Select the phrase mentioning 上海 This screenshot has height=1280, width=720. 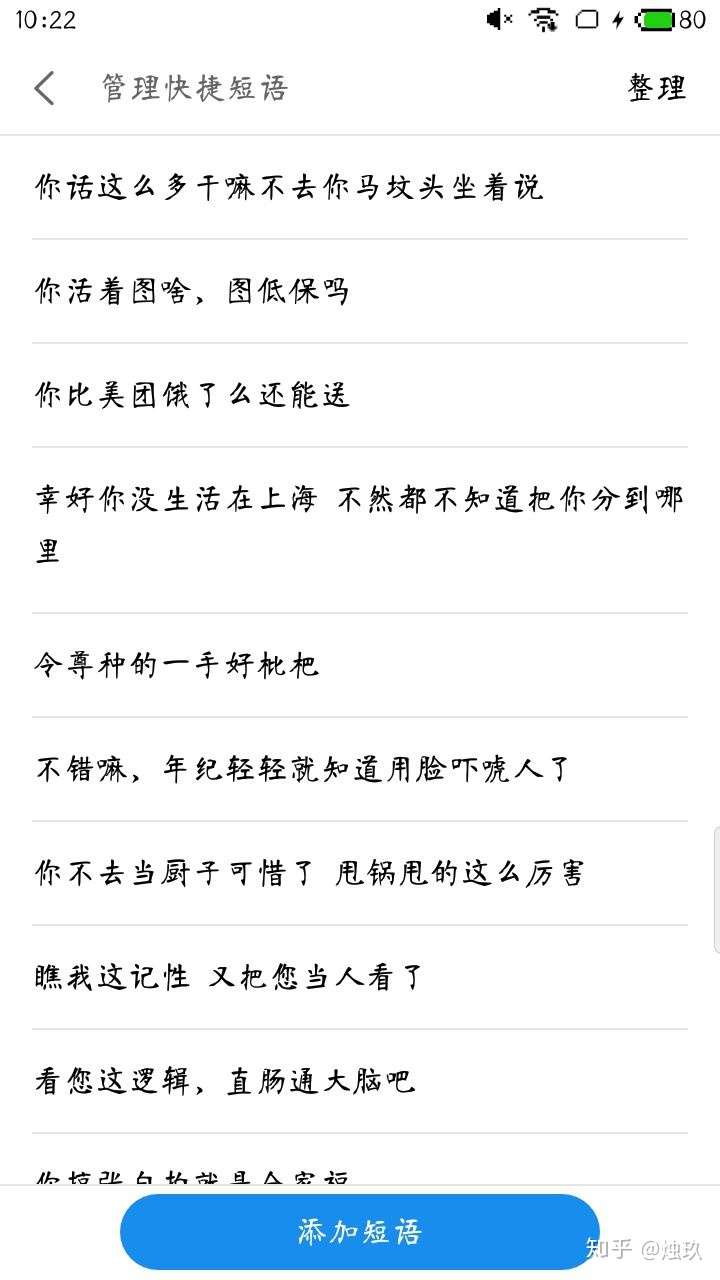355,524
